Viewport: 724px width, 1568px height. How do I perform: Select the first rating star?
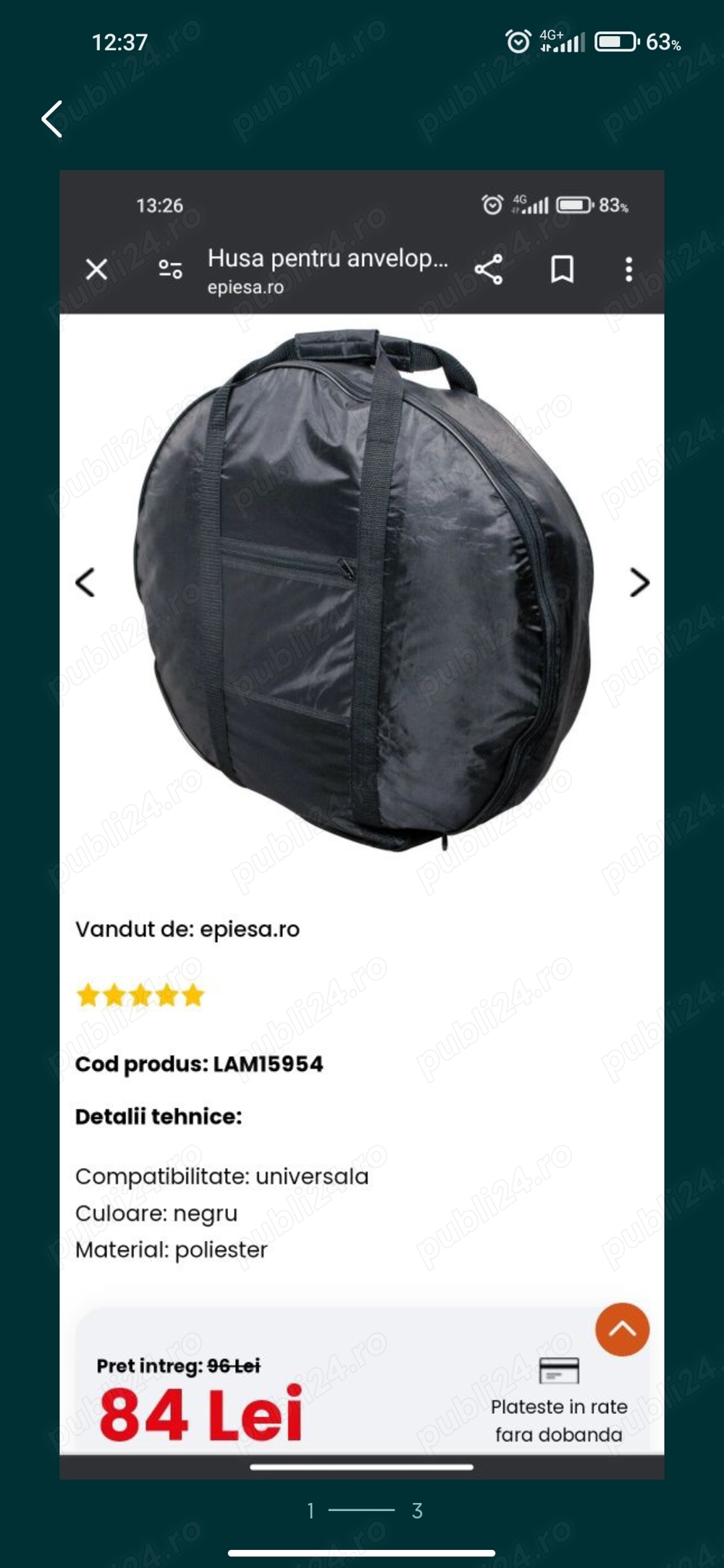click(x=88, y=995)
